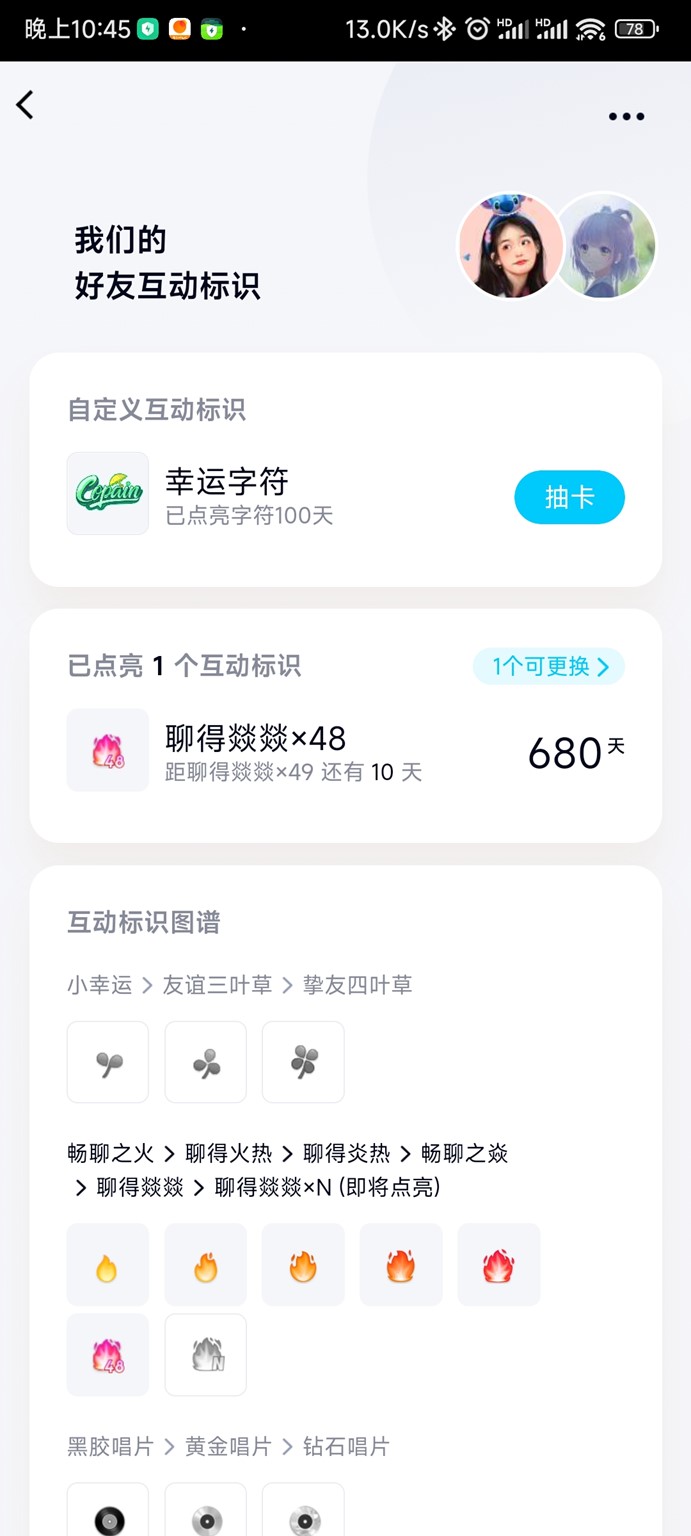Open the 1个可更换 link
The height and width of the screenshot is (1536, 691).
[x=549, y=666]
